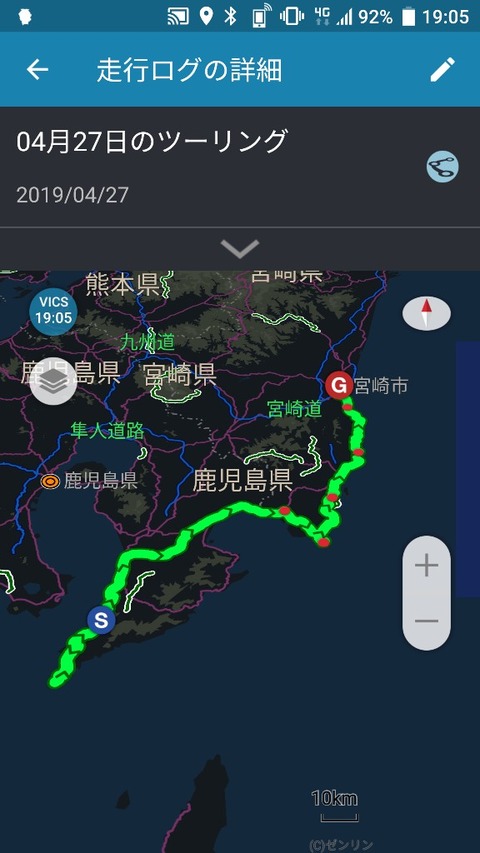This screenshot has height=853, width=480.
Task: Tap the VICS 19:05 traffic info button
Action: point(53,313)
